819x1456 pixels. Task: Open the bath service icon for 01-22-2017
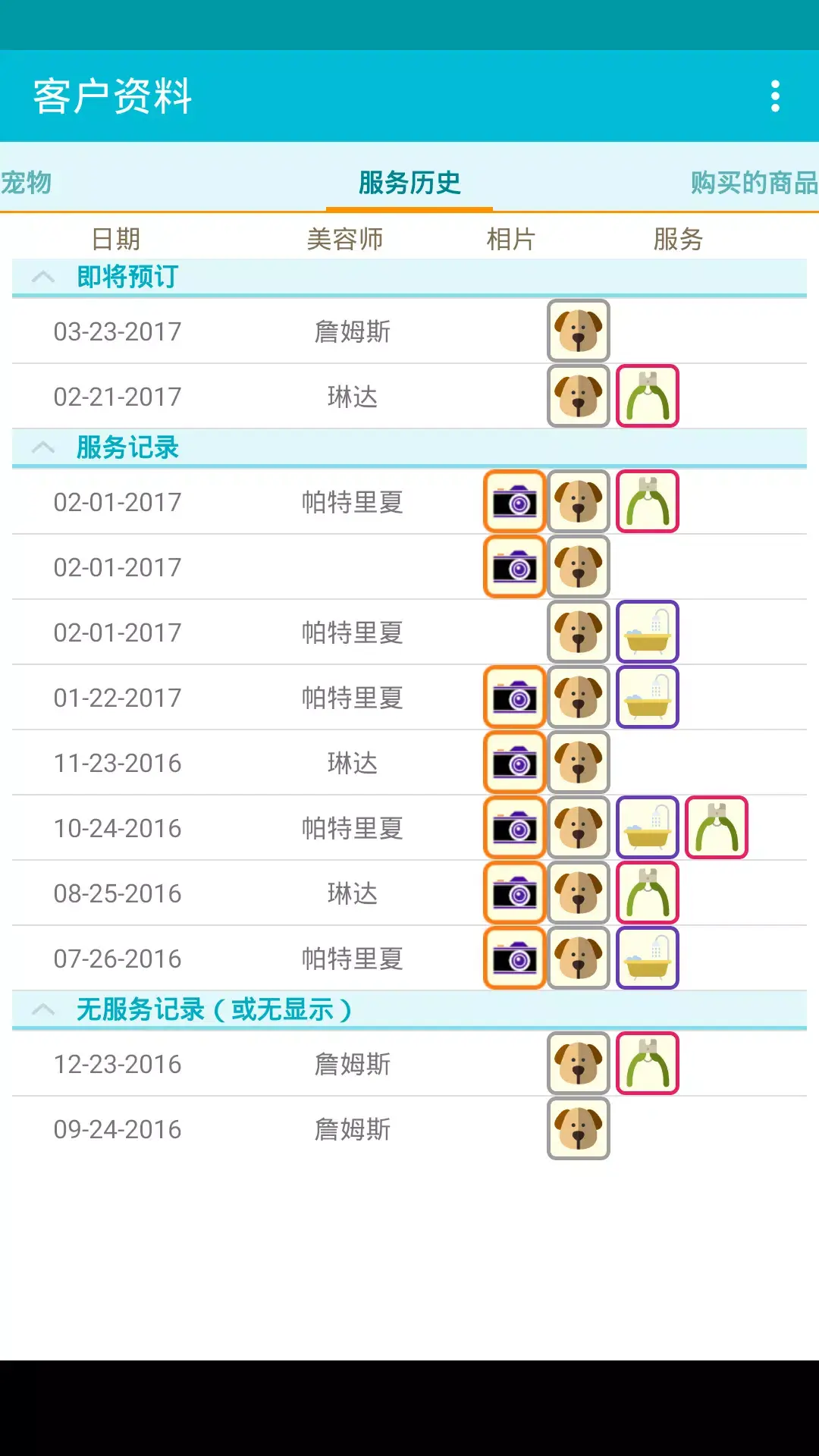click(x=647, y=698)
